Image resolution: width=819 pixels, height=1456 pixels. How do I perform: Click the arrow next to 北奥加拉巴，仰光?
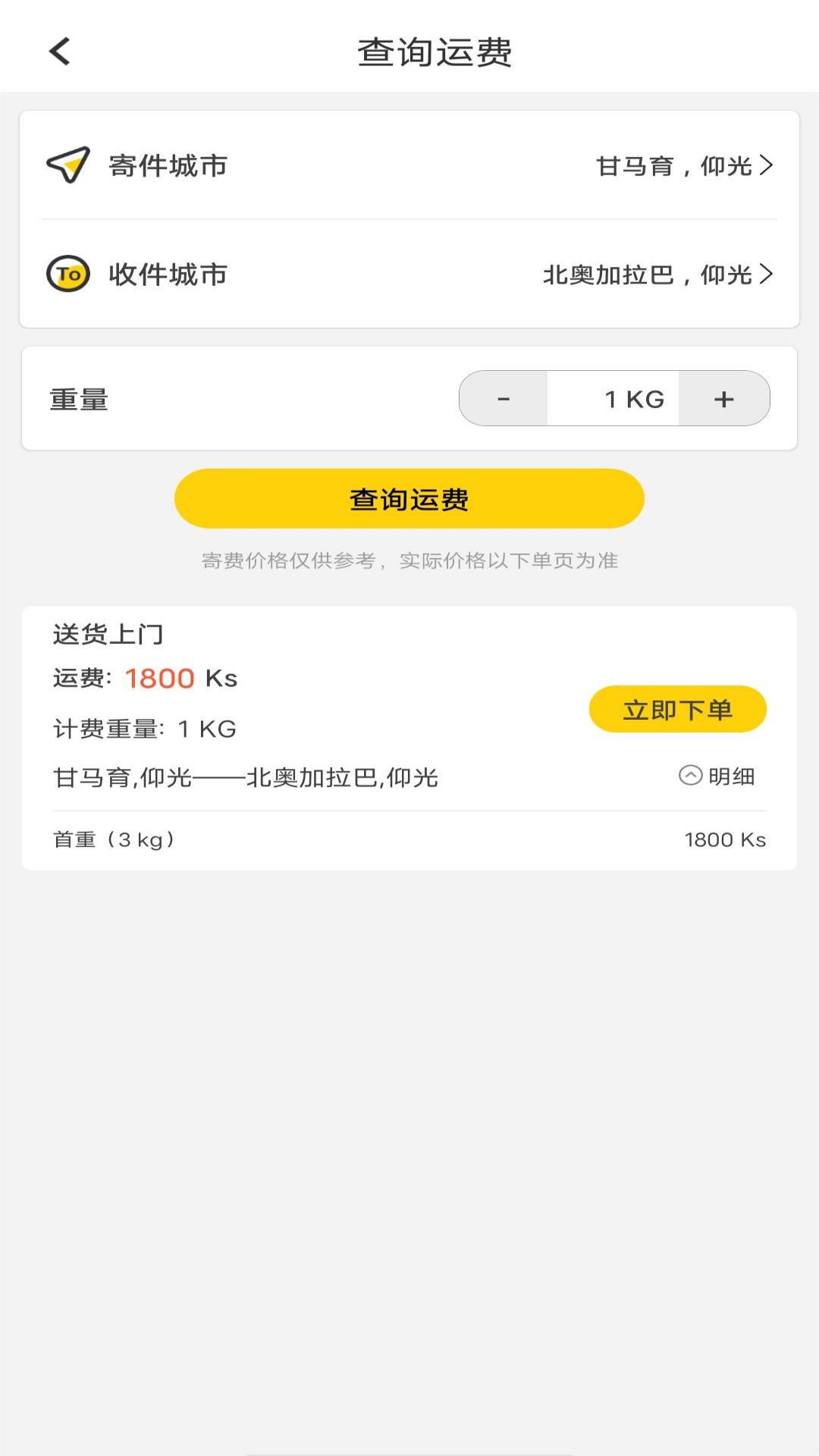(767, 275)
